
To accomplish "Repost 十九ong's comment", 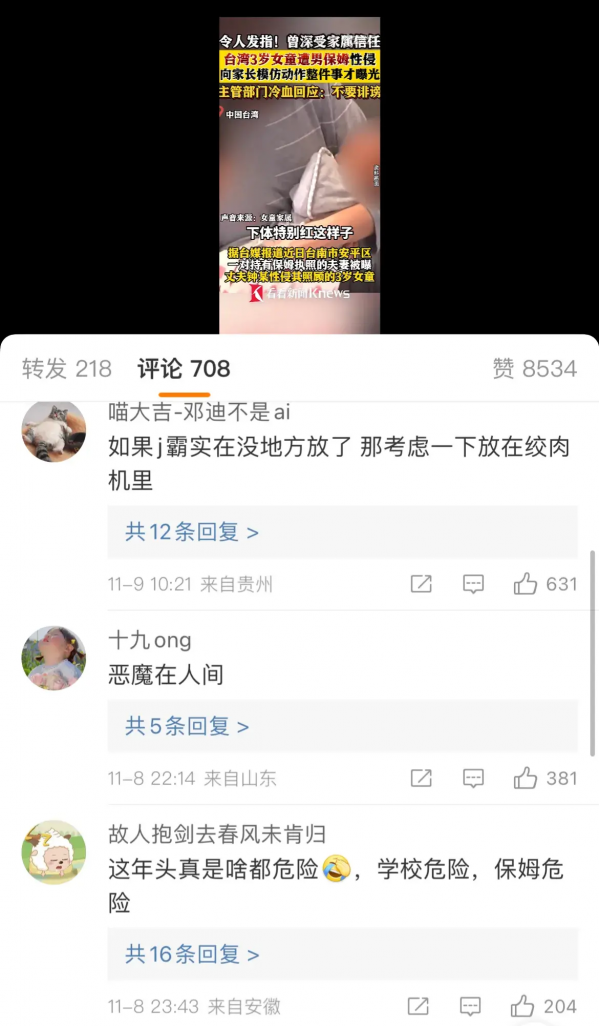I will coord(421,778).
